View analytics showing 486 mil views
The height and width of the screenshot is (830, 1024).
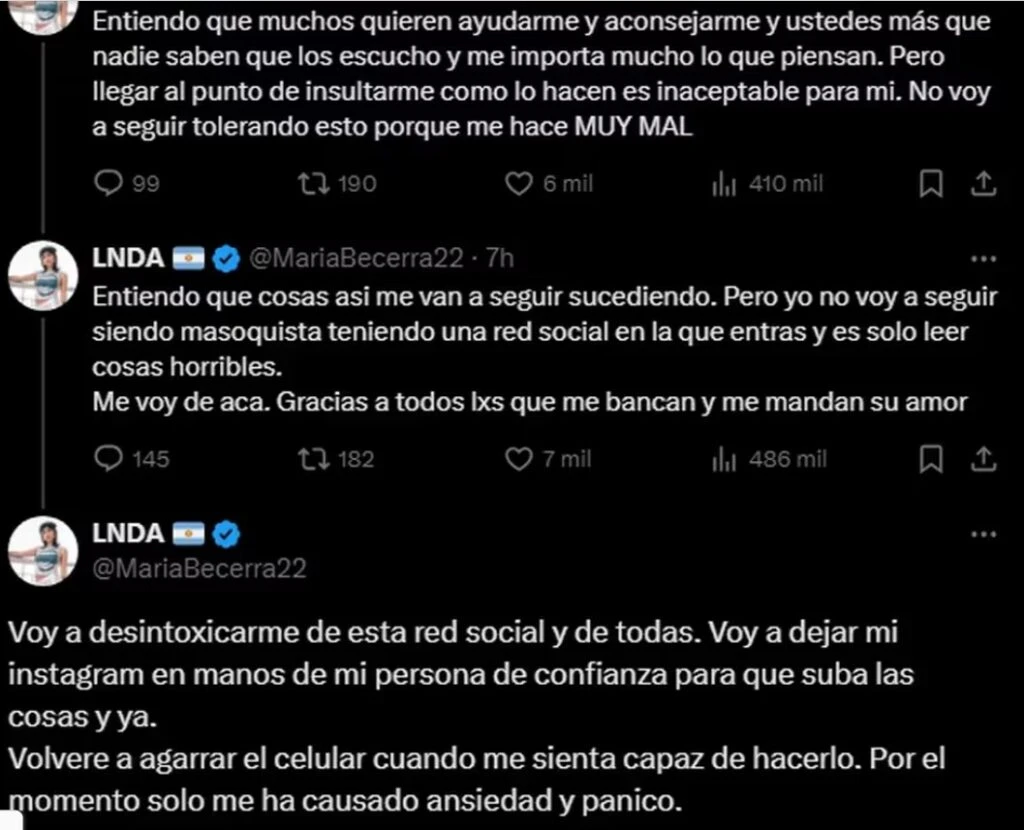coord(724,459)
